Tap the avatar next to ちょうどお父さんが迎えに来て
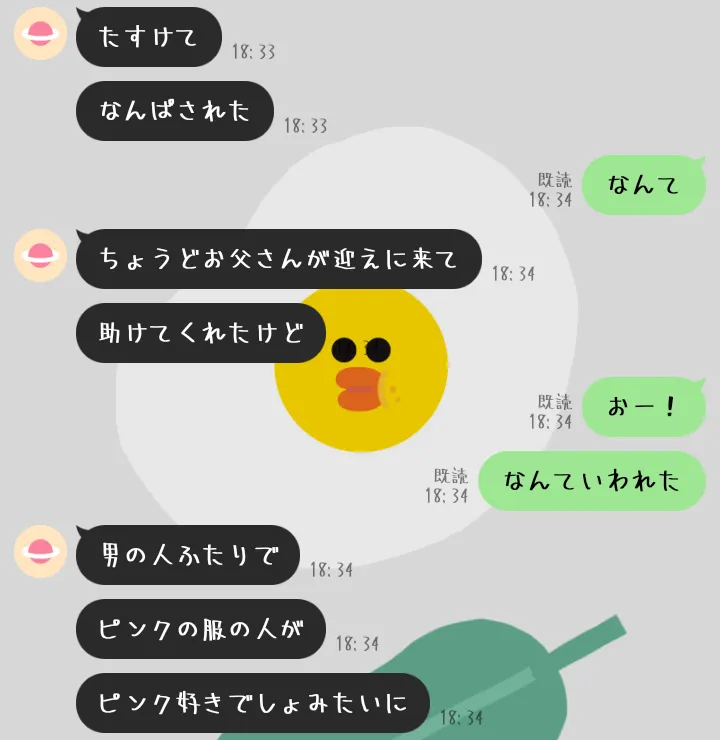Viewport: 720px width, 740px height. click(x=40, y=256)
